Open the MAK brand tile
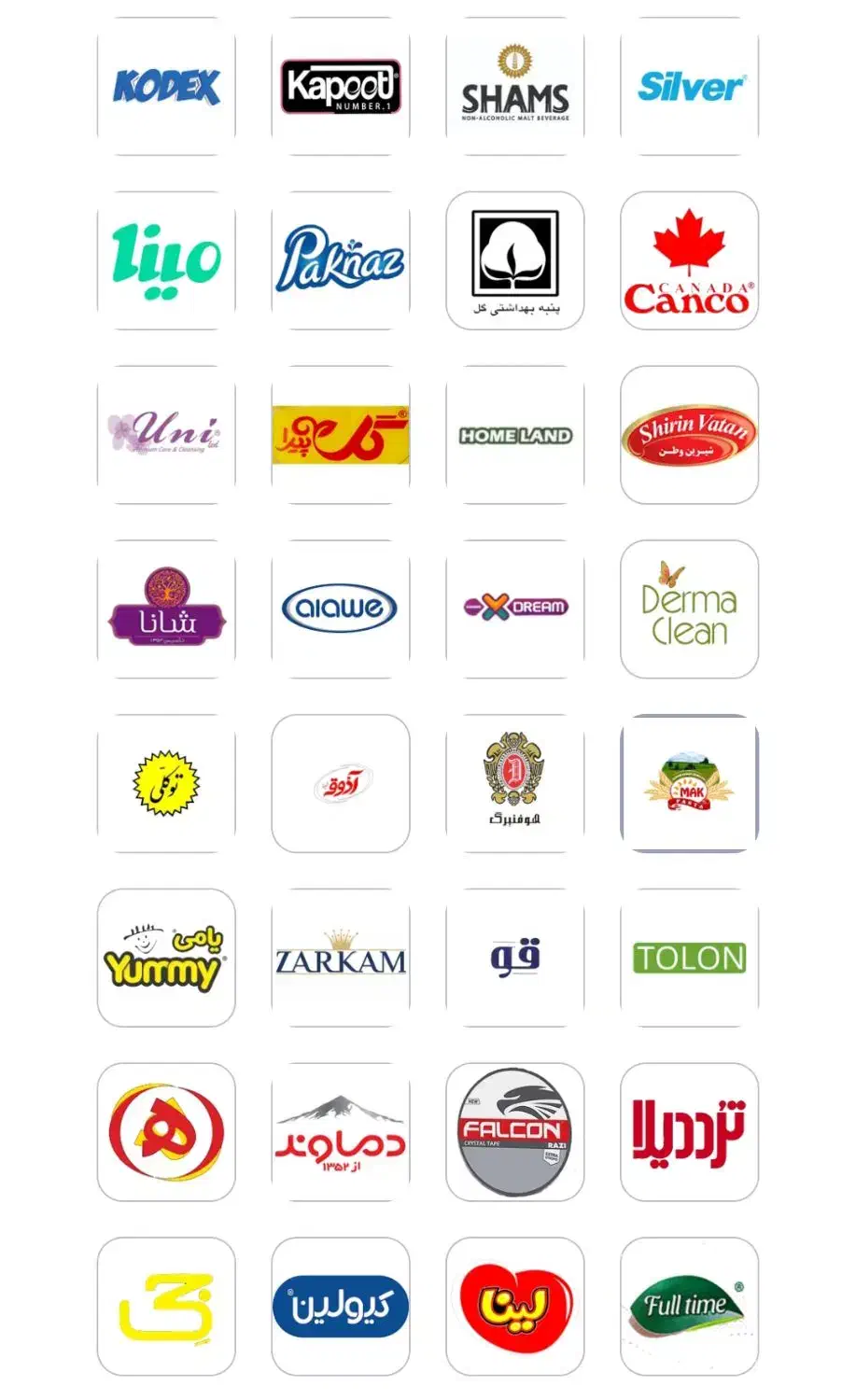The image size is (856, 1400). click(690, 783)
